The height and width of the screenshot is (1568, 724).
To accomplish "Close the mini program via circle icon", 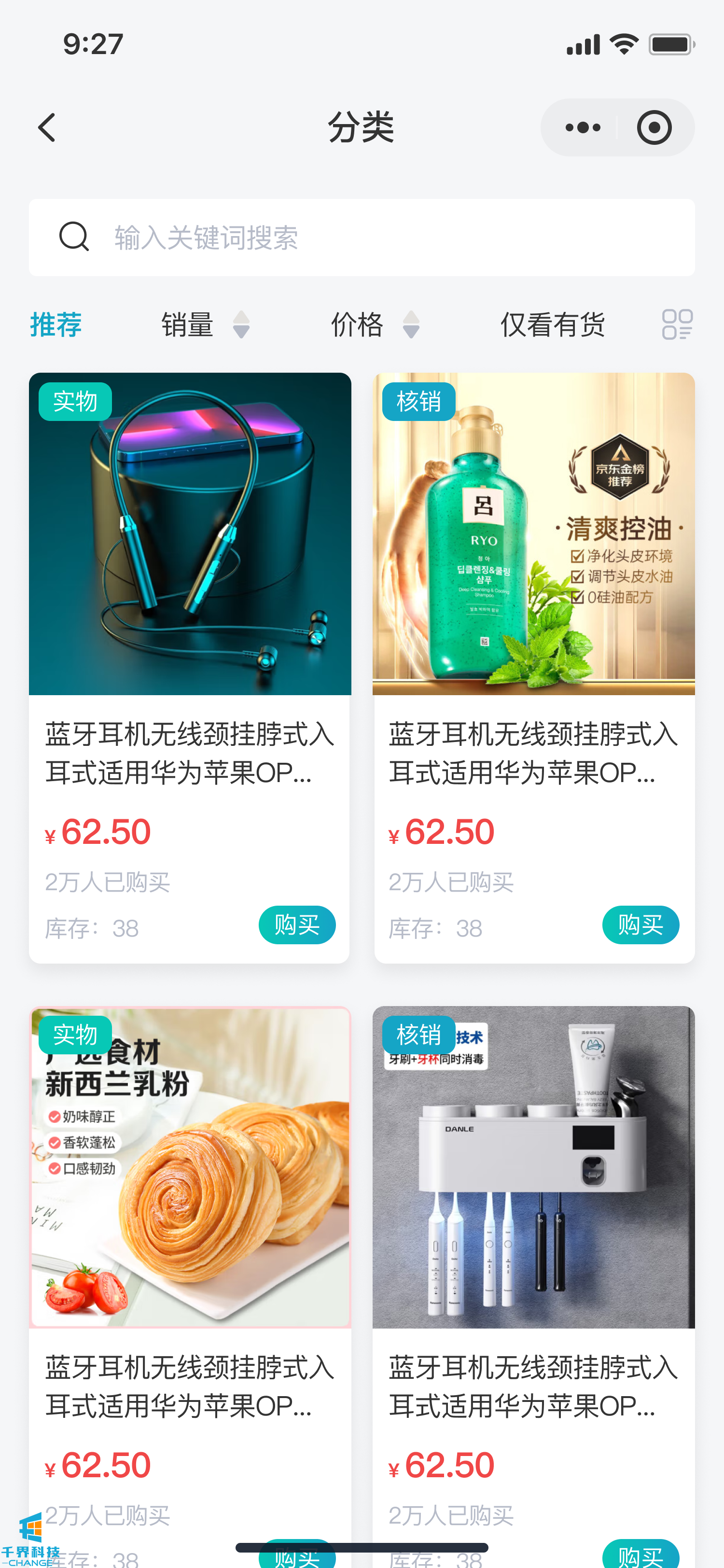I will click(x=654, y=128).
